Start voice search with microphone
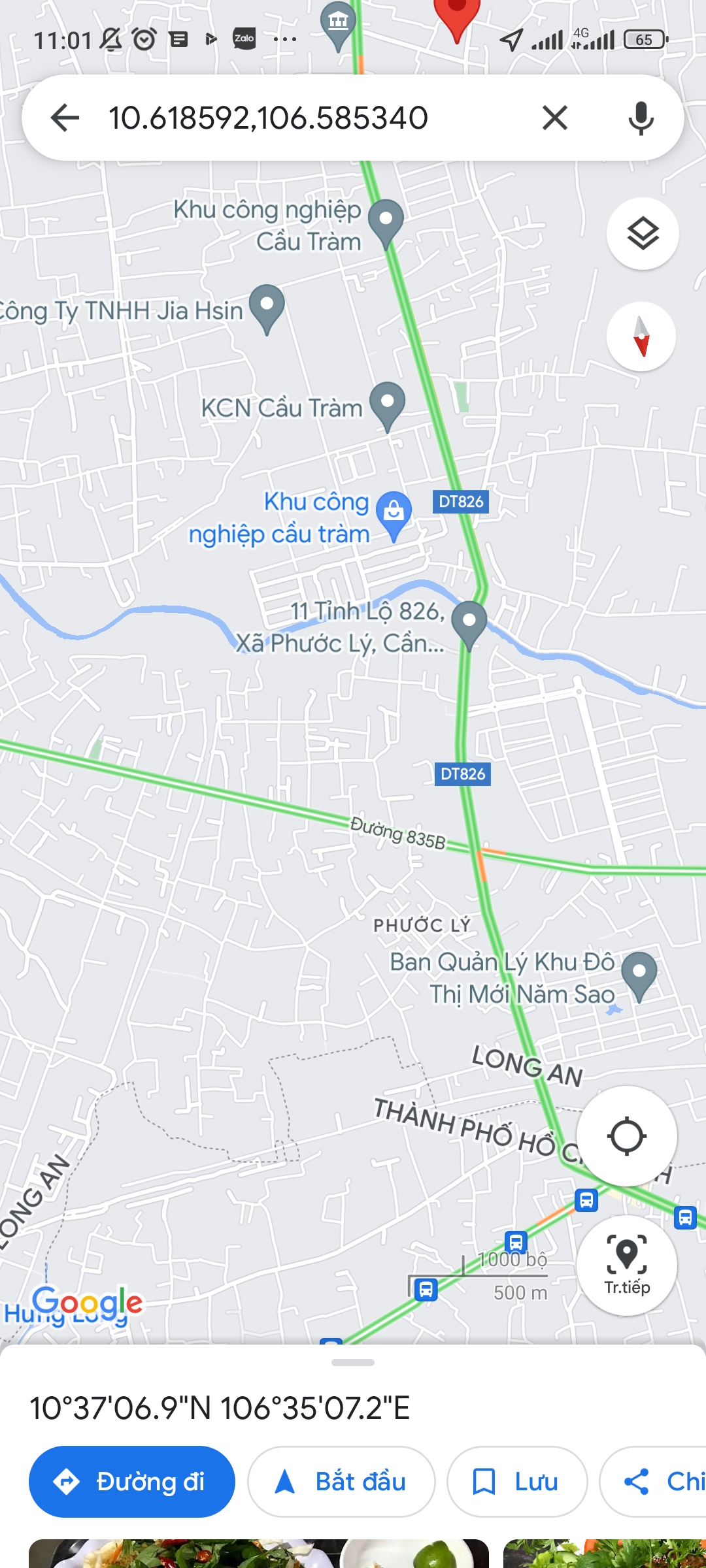Screen dimensions: 706x1568 pyautogui.click(x=641, y=118)
